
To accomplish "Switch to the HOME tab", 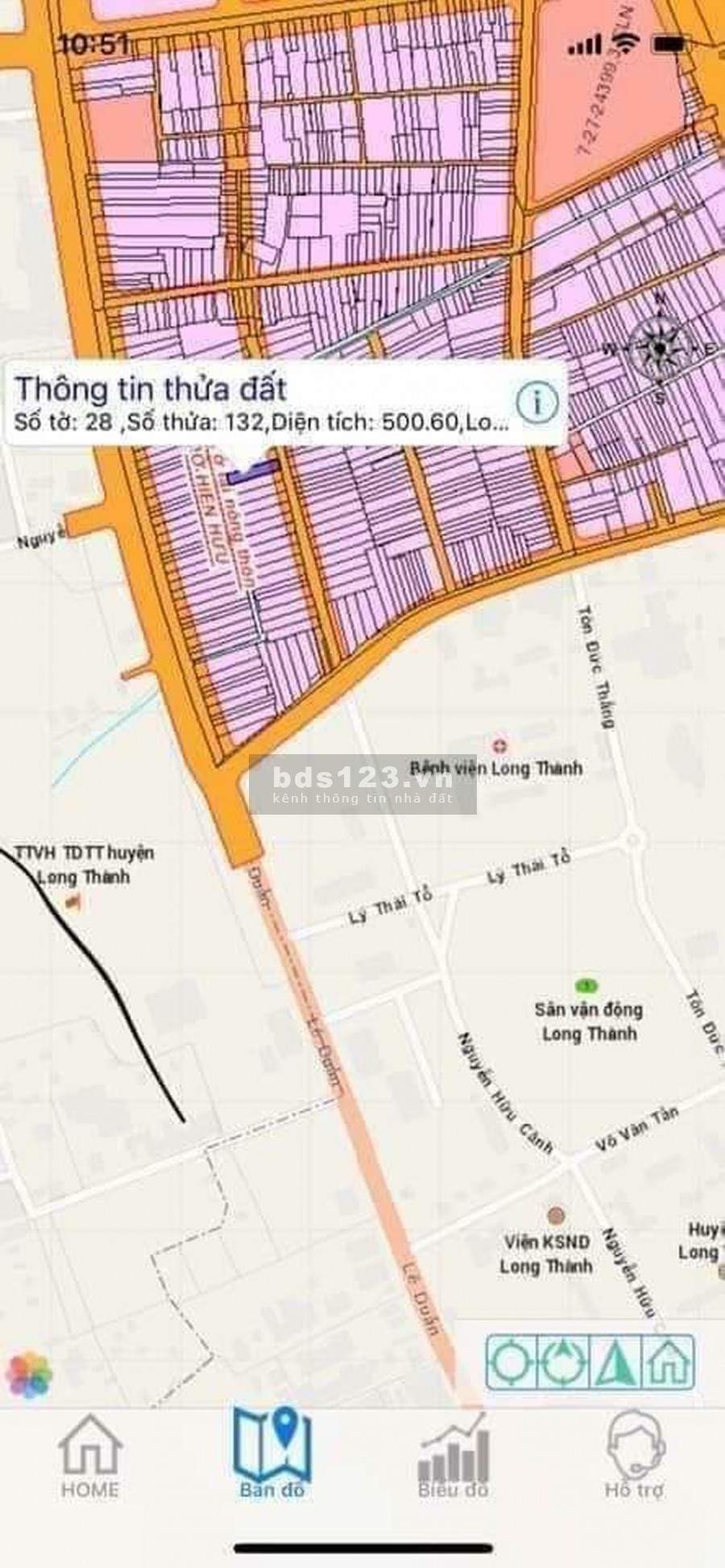I will point(90,1457).
